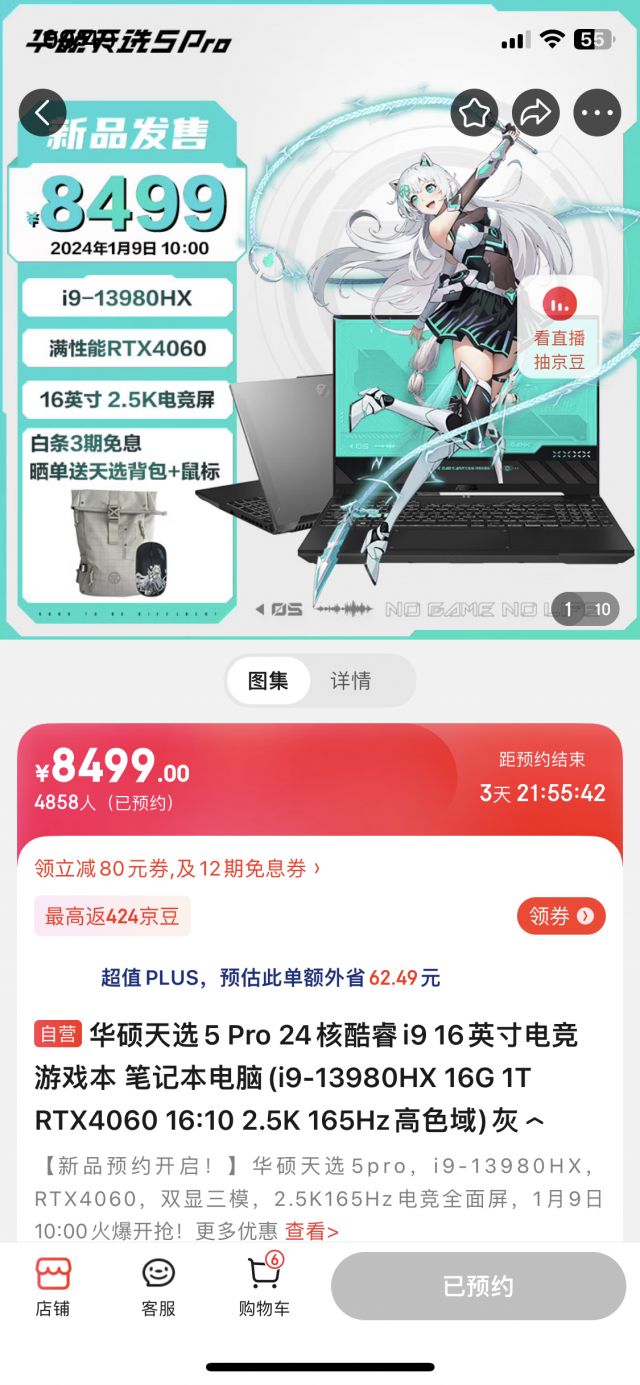The height and width of the screenshot is (1385, 640).
Task: Share this product listing
Action: click(536, 113)
